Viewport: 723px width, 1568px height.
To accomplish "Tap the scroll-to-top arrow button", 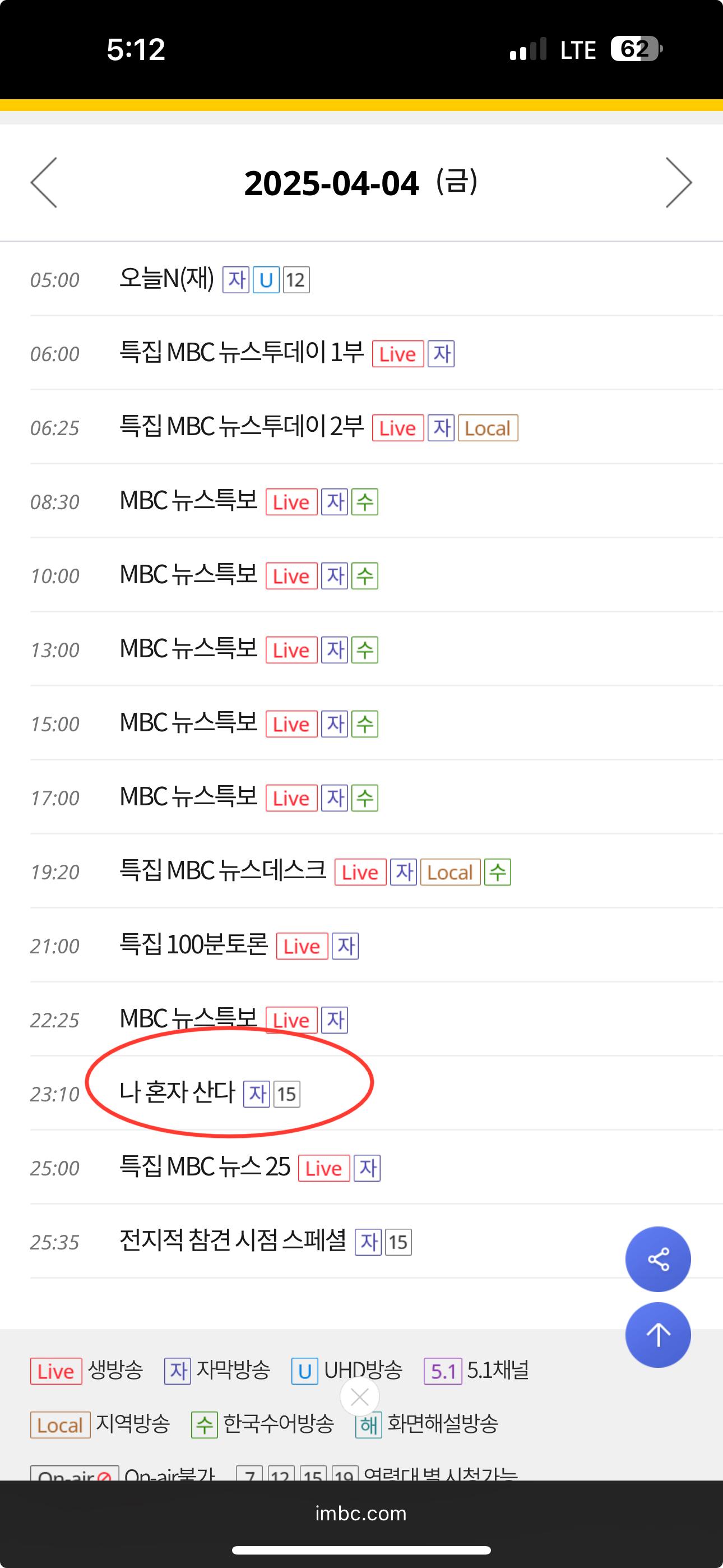I will pos(658,1335).
